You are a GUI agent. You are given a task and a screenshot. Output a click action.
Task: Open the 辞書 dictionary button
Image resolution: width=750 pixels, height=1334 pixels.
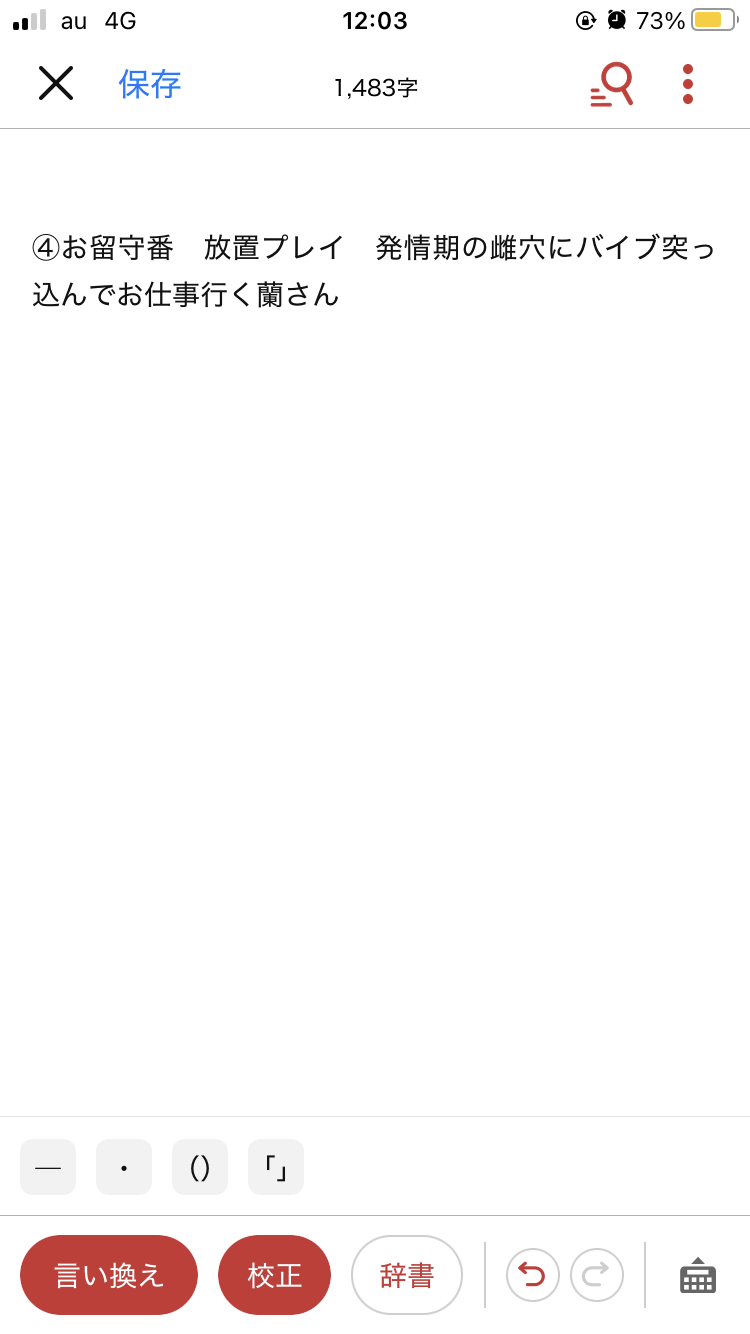point(407,1275)
